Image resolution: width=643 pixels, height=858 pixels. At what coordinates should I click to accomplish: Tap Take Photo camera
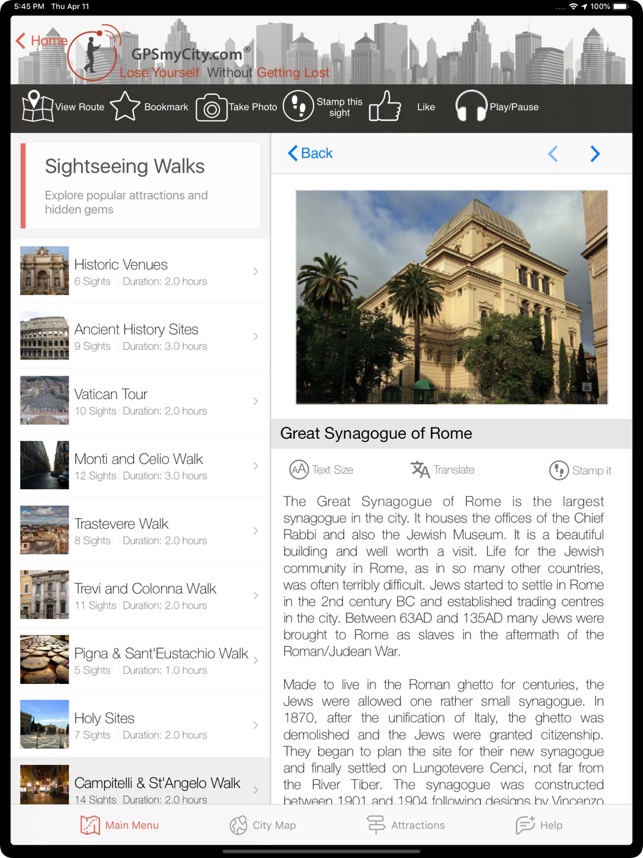[236, 107]
